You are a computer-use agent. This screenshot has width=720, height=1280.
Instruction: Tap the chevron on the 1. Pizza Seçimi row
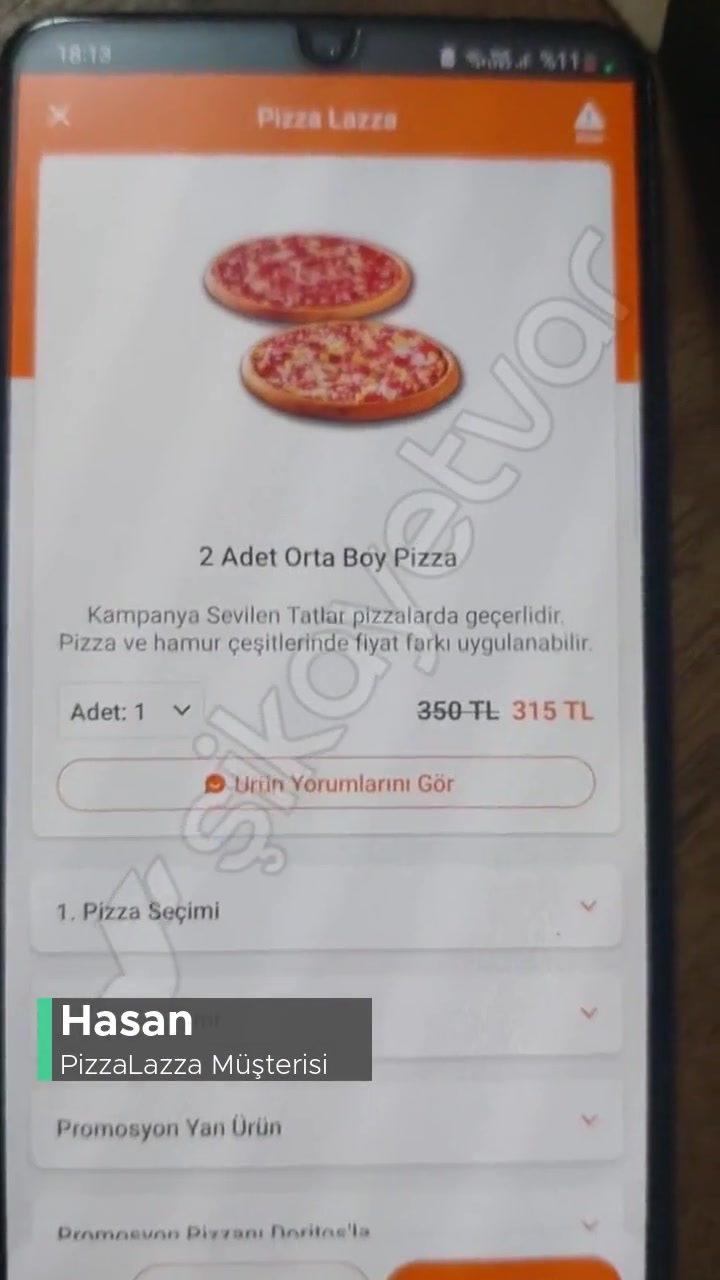588,906
